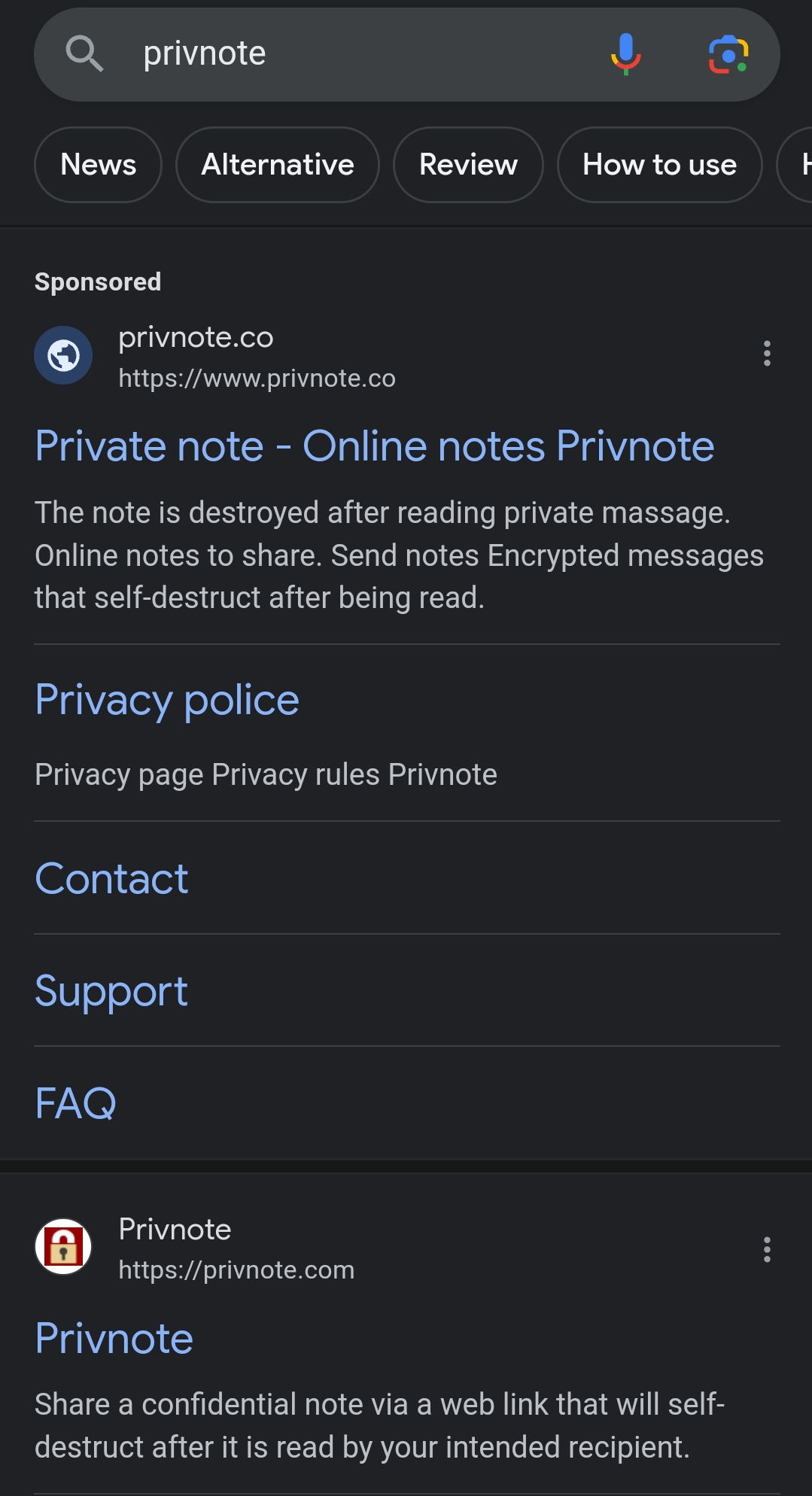Select the Alternative filter chip

(278, 165)
